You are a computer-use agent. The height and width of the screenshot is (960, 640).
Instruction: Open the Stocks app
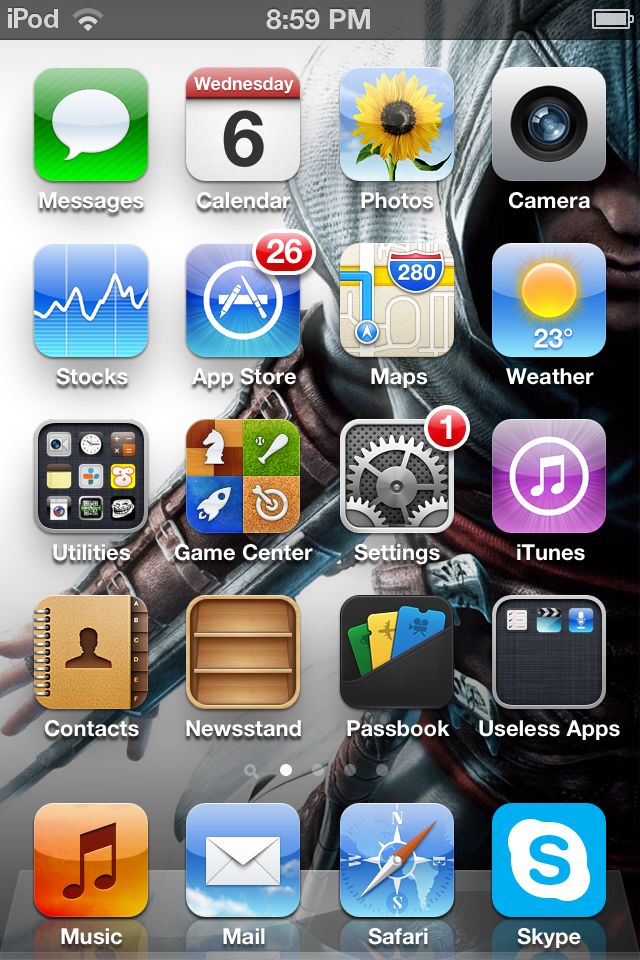[91, 301]
